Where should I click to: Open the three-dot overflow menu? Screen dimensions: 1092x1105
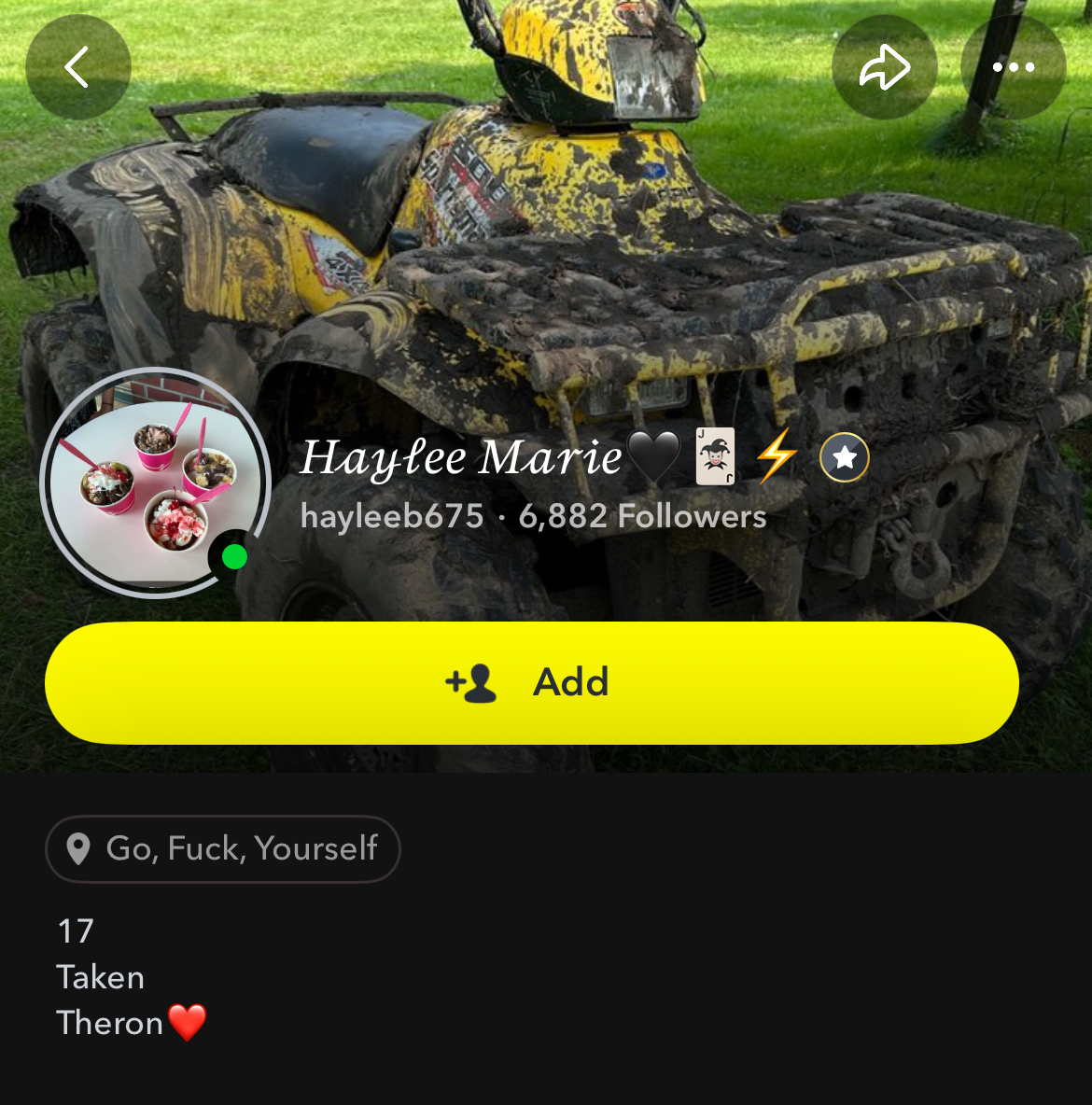[x=1013, y=67]
